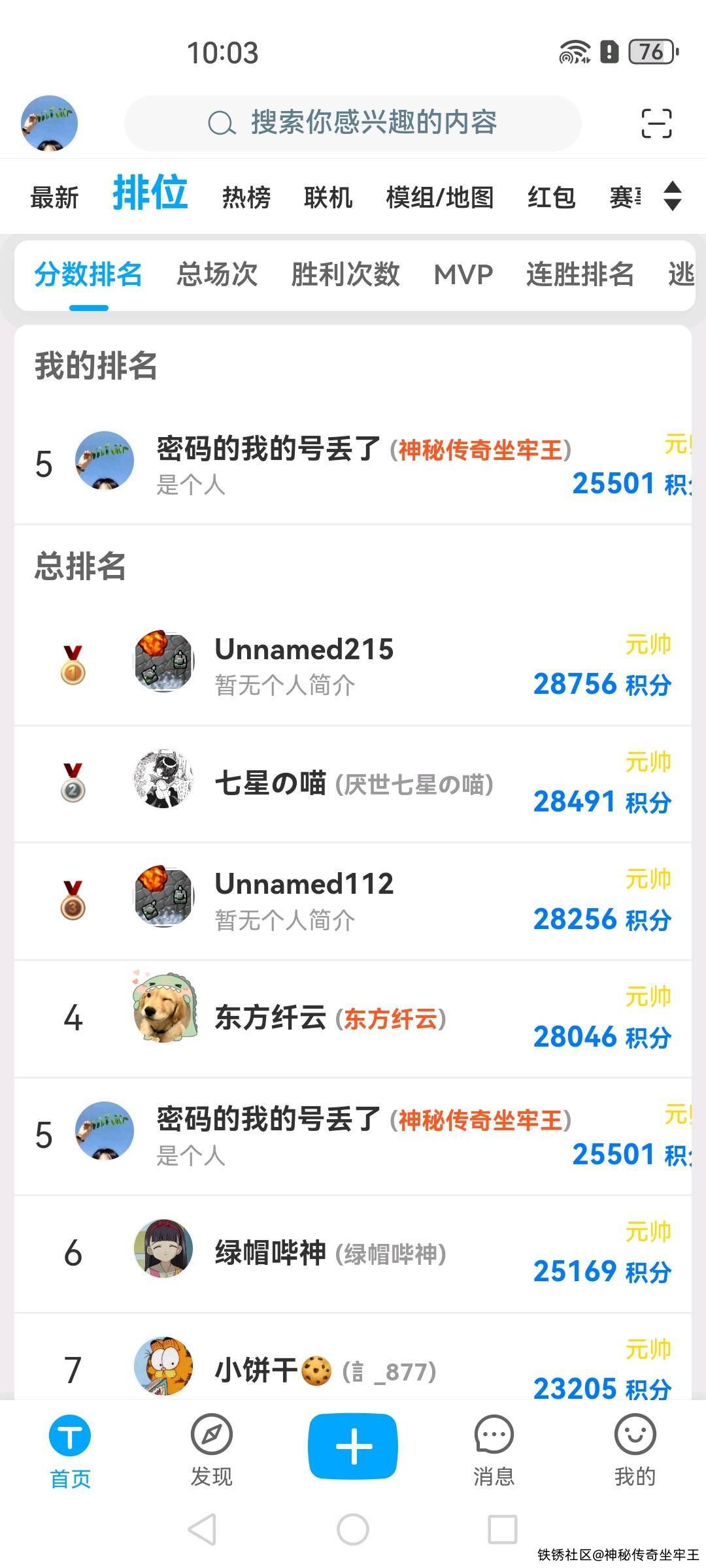Open the 联机 tab
Viewport: 706px width, 1568px height.
click(x=328, y=197)
